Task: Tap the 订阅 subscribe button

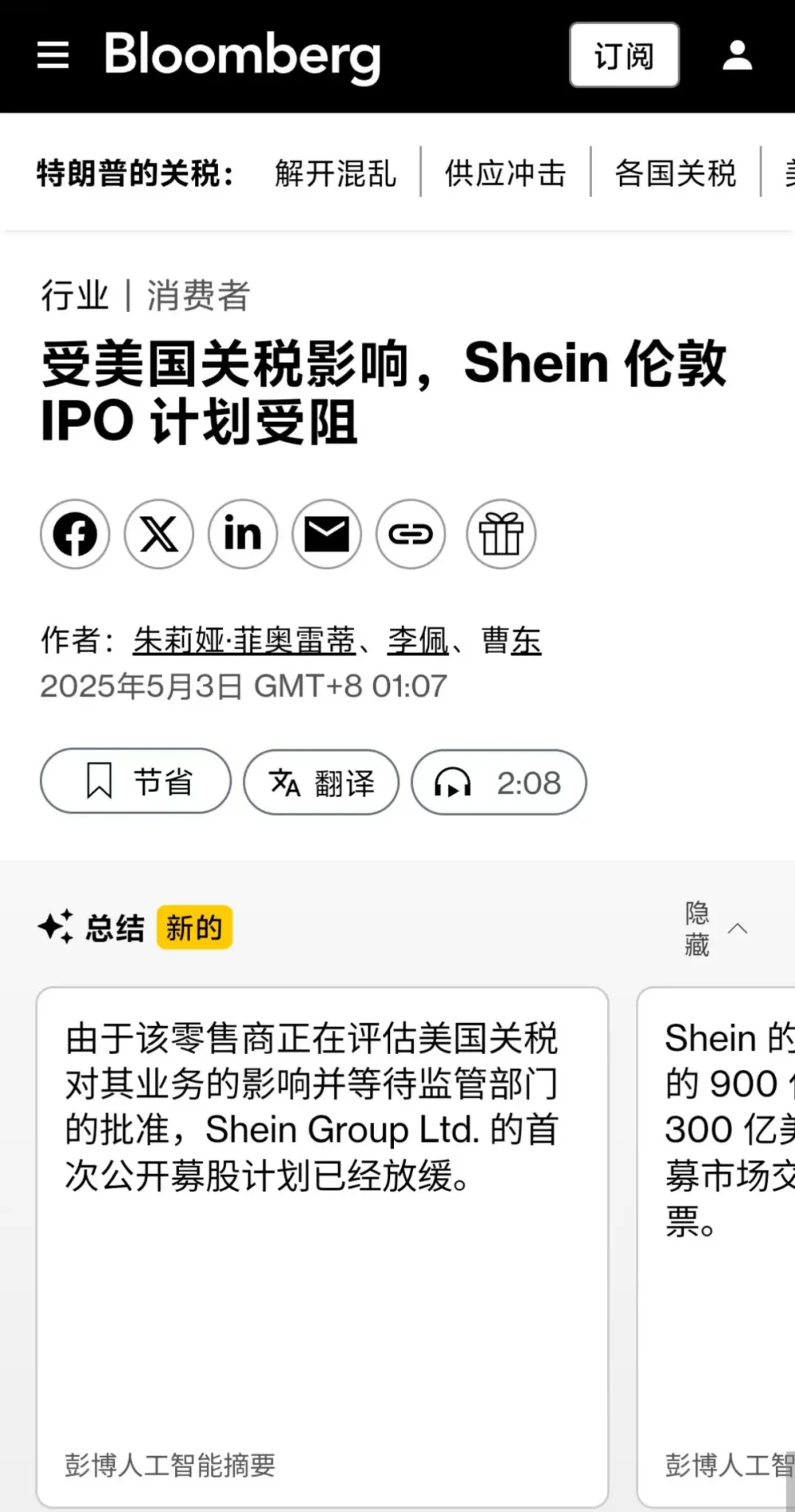Action: [x=623, y=55]
